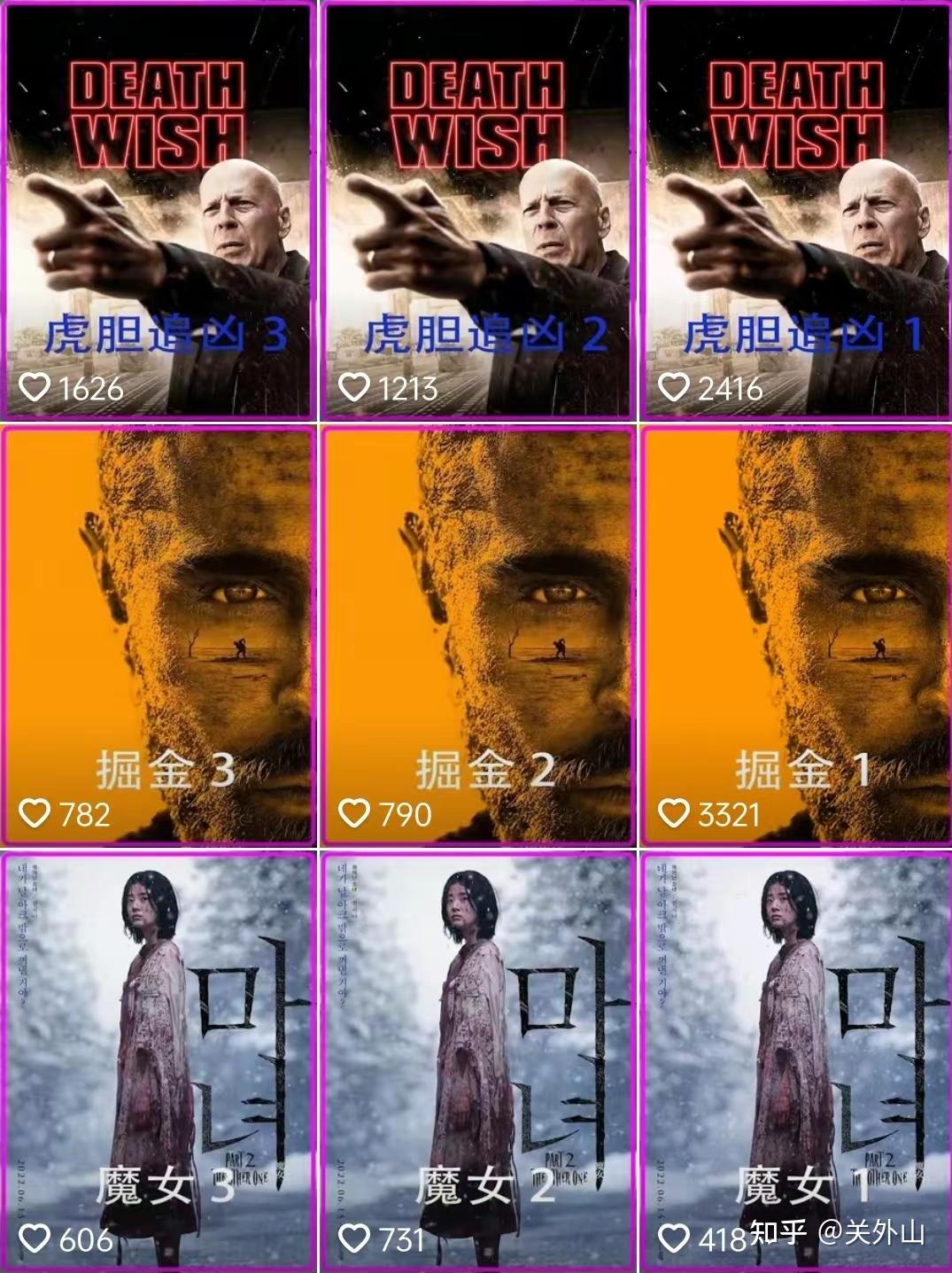Watch the 掘金 1 video
The image size is (952, 1273).
pyautogui.click(x=797, y=634)
